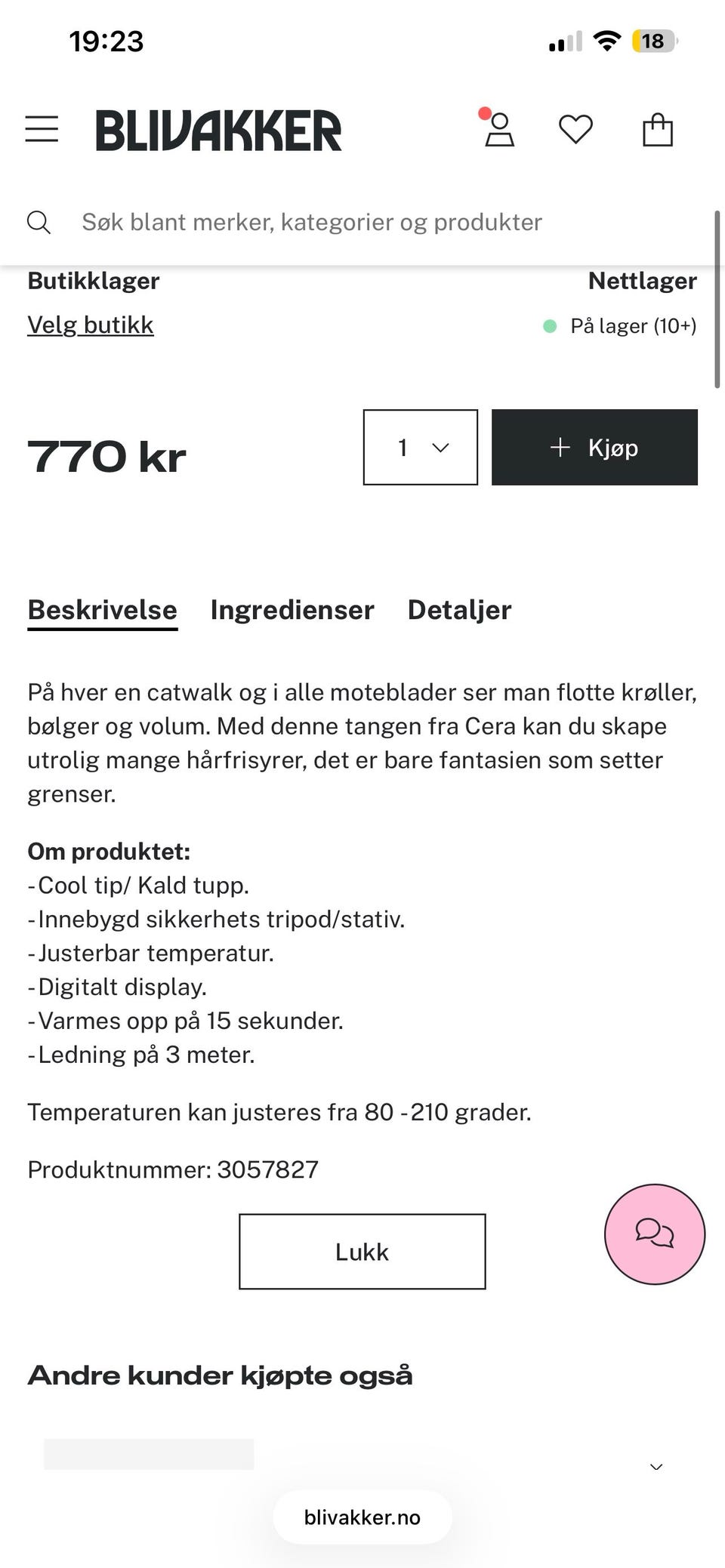The width and height of the screenshot is (725, 1568).
Task: Open the hamburger navigation menu
Action: point(42,129)
